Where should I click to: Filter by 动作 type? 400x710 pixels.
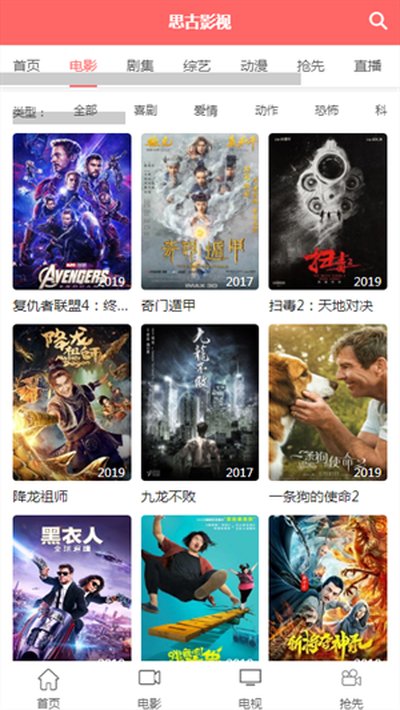point(266,110)
